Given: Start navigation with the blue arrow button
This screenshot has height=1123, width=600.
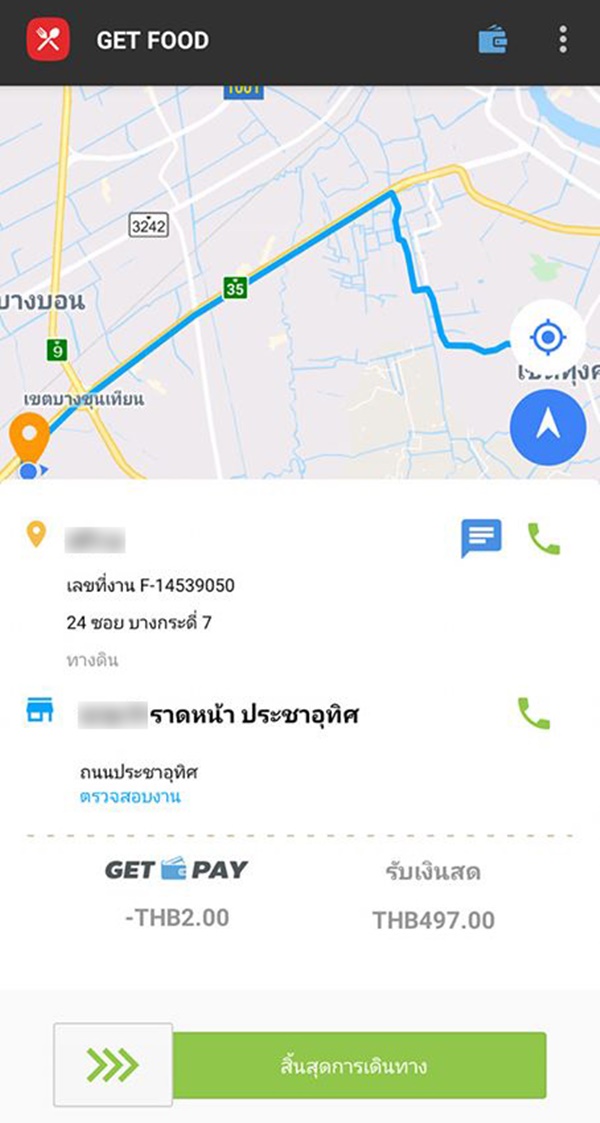Looking at the screenshot, I should 546,426.
